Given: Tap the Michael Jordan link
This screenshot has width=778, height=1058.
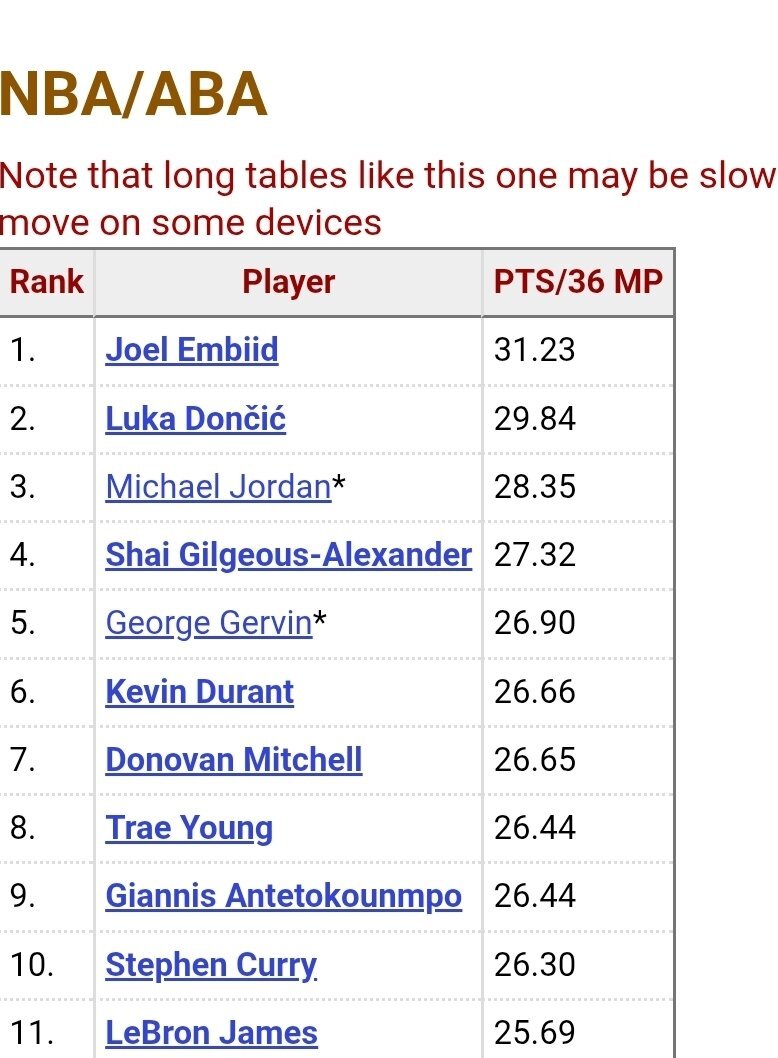Looking at the screenshot, I should coord(218,487).
